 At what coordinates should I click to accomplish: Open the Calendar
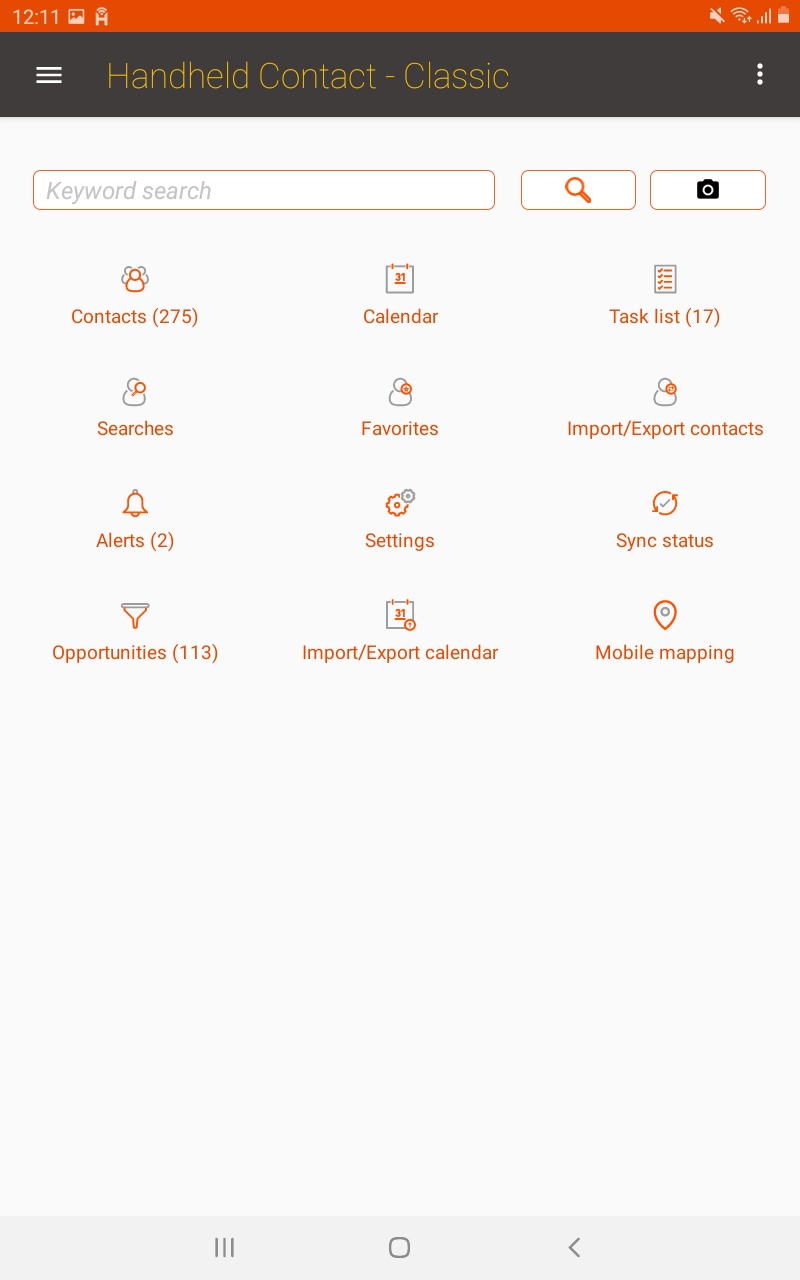[400, 296]
